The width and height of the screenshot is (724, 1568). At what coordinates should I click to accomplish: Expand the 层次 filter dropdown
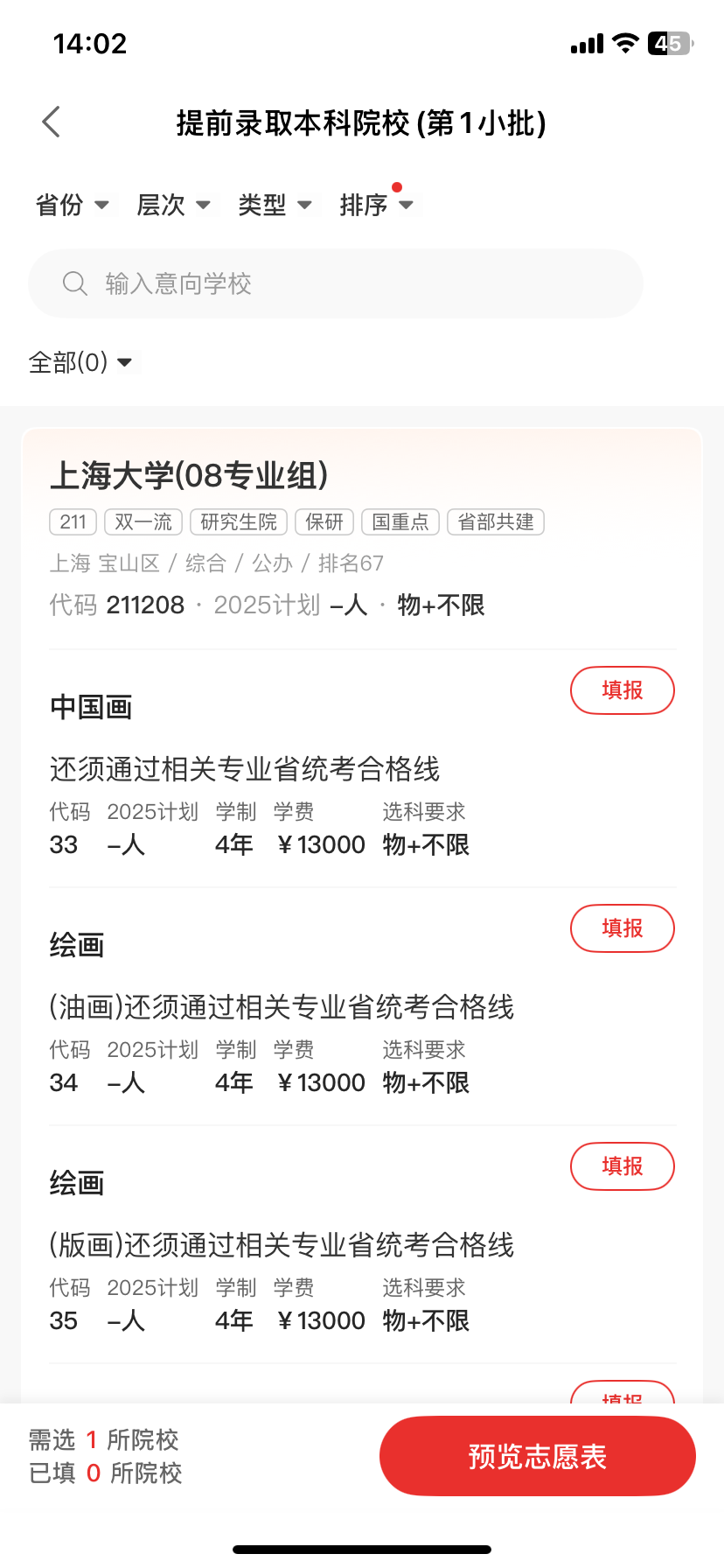tap(173, 205)
